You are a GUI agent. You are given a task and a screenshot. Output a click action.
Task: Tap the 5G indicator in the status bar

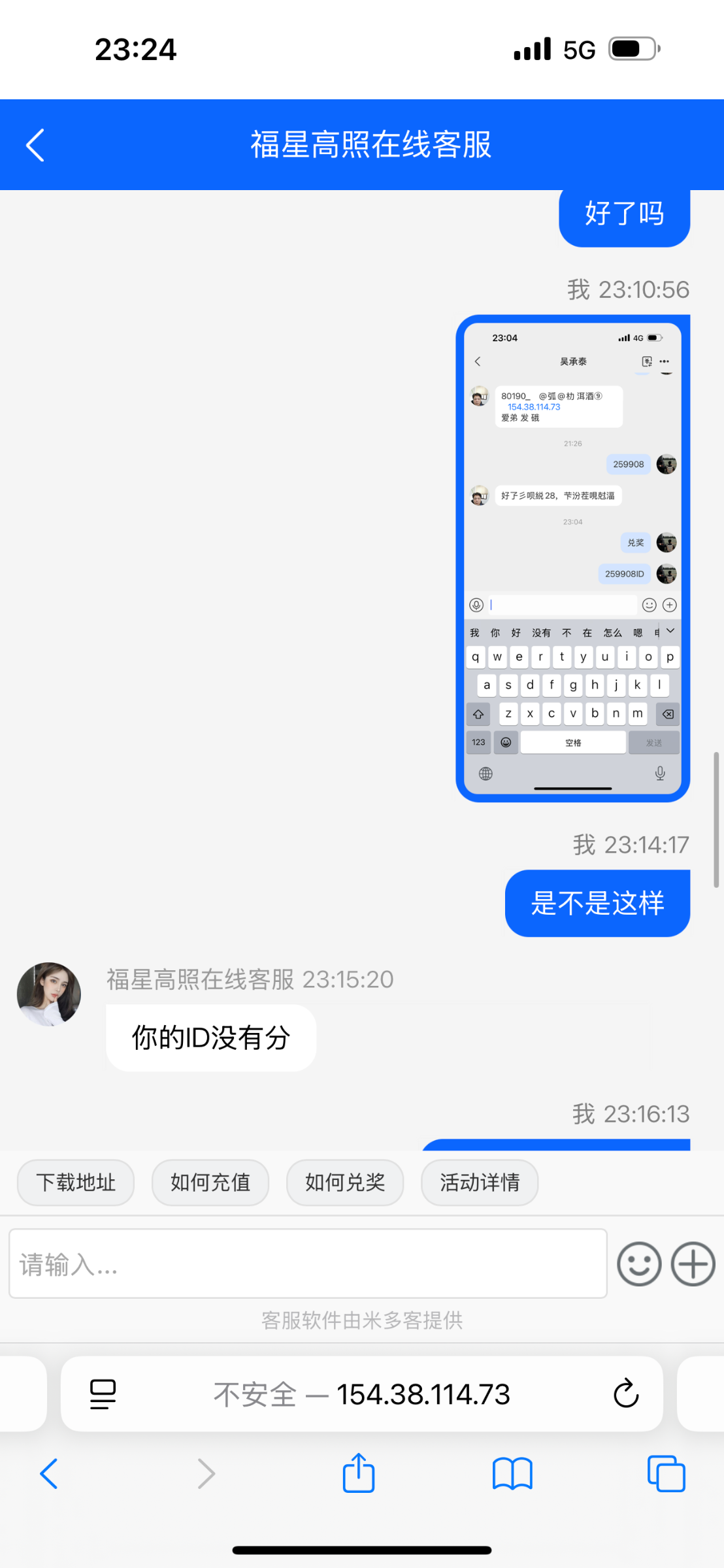click(578, 49)
